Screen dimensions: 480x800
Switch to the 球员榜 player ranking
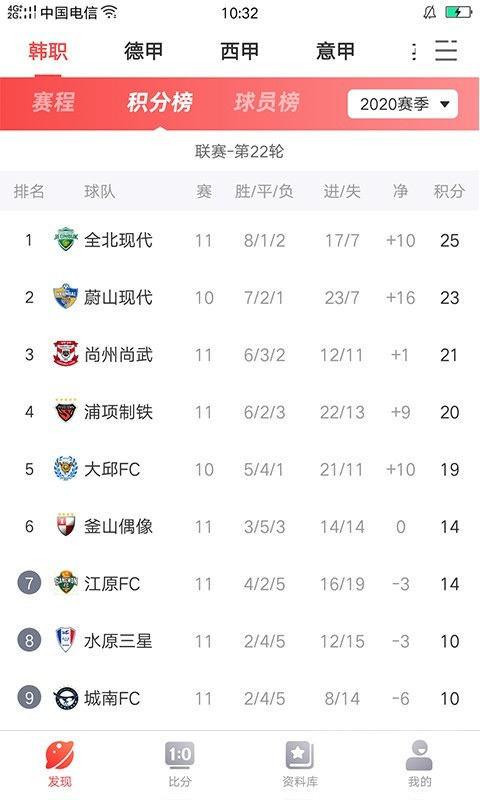coord(267,102)
